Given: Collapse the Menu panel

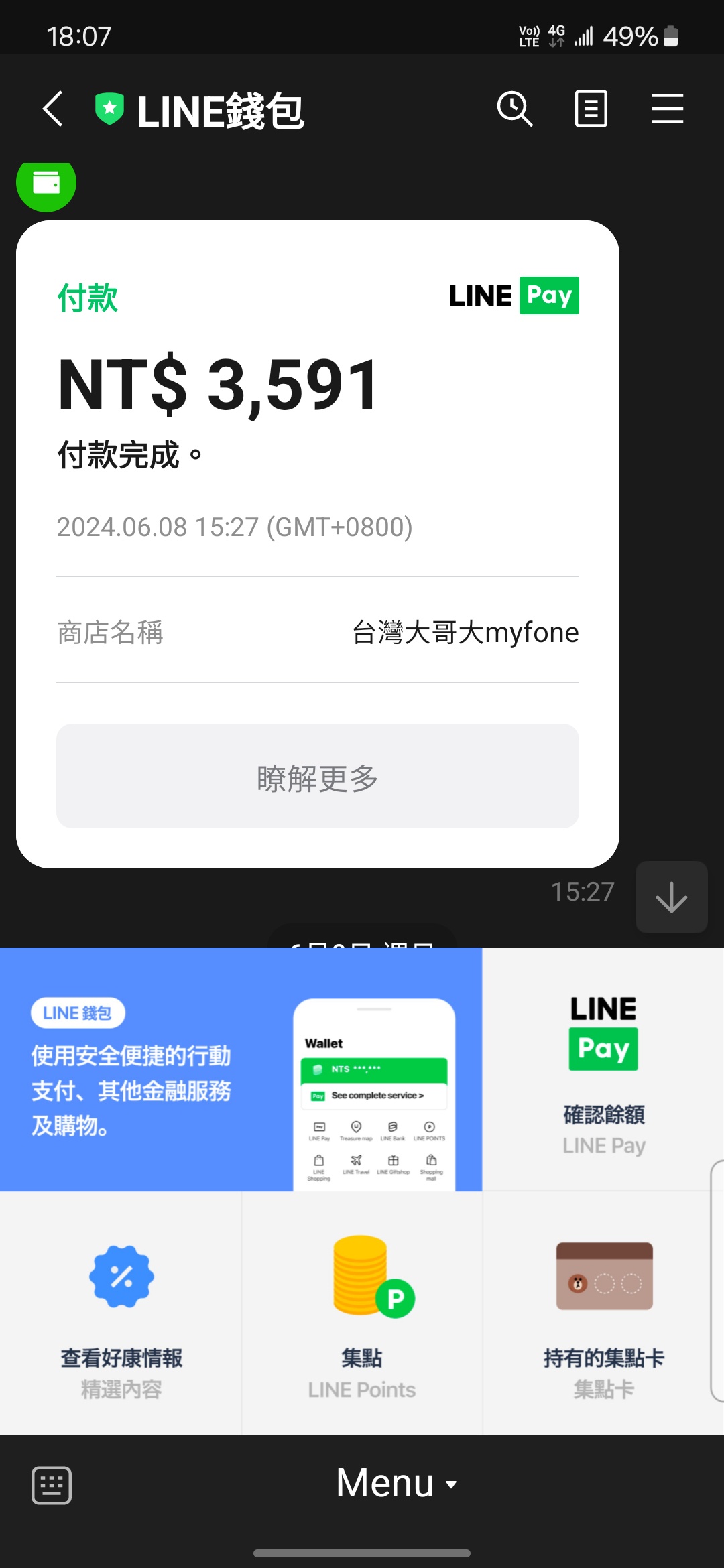Looking at the screenshot, I should pyautogui.click(x=396, y=1483).
